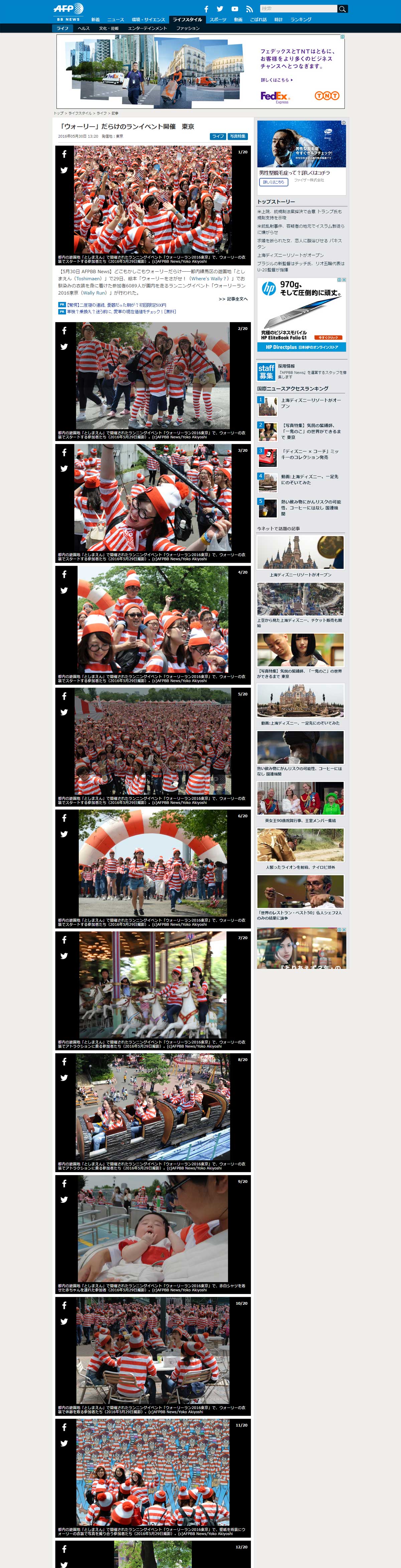
Task: Open AFP Facebook page icon in header
Action: click(x=206, y=9)
